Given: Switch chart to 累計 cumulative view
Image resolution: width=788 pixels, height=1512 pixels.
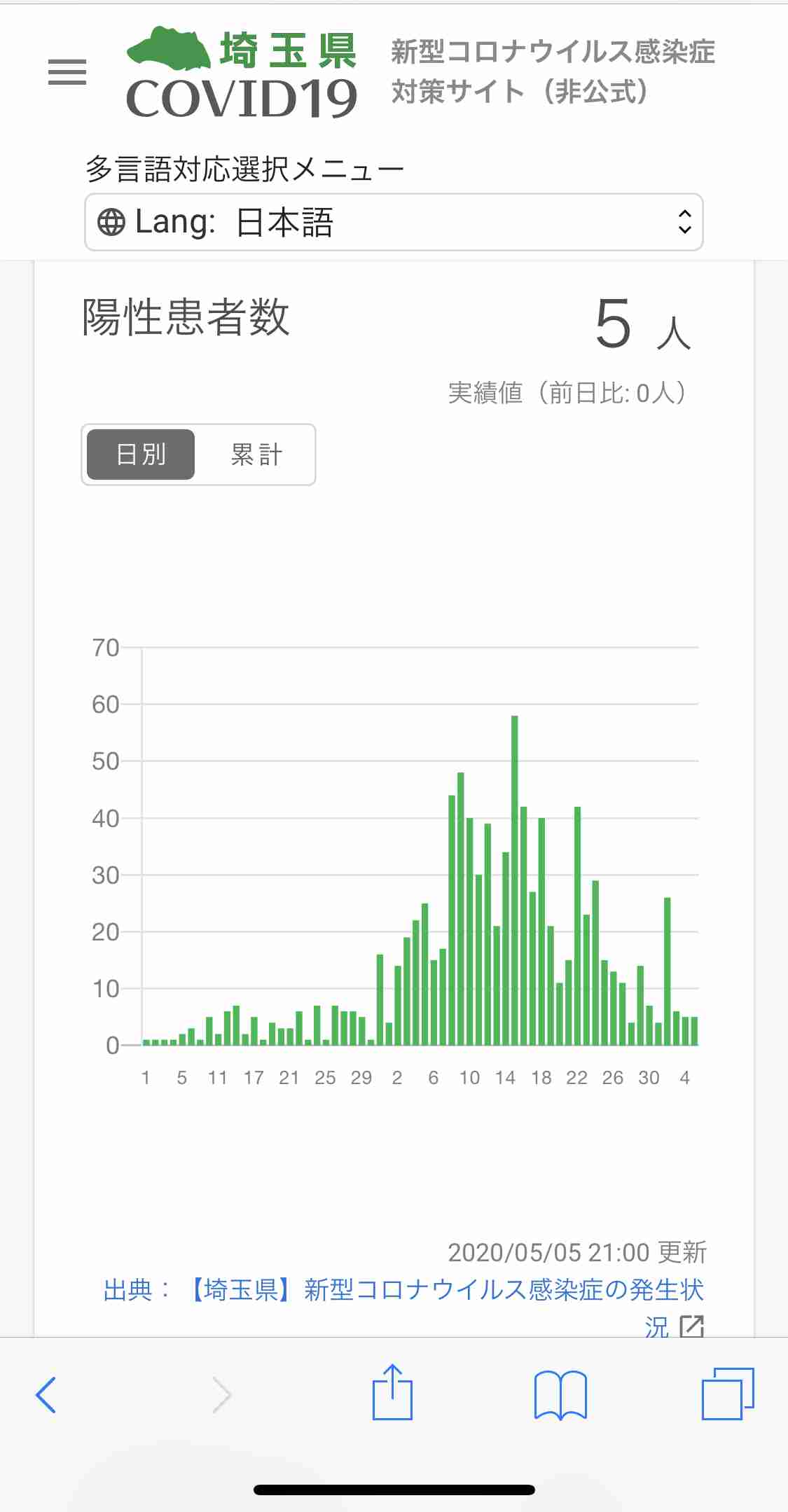Looking at the screenshot, I should 256,455.
